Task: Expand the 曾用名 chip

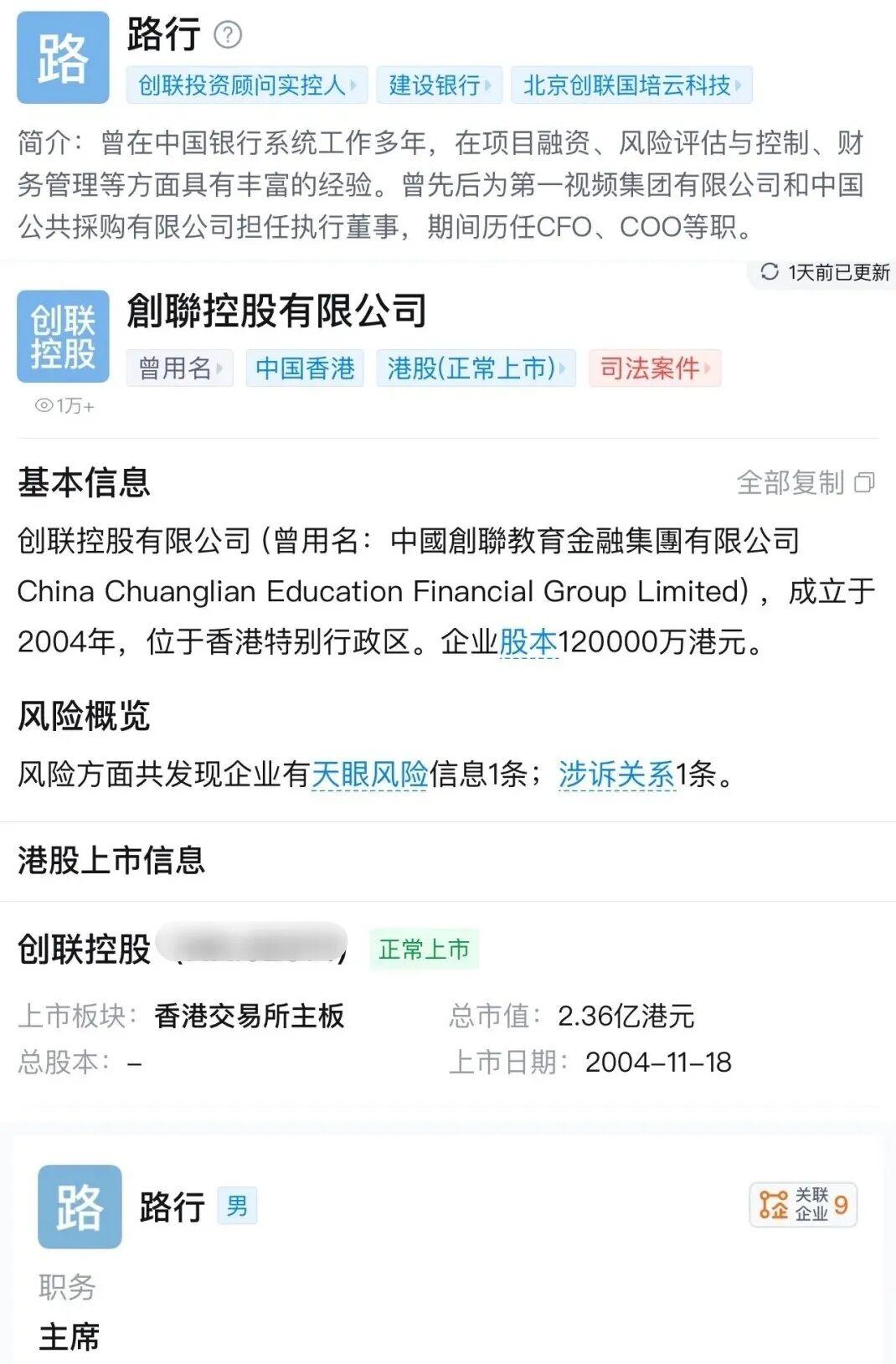Action: pyautogui.click(x=179, y=368)
